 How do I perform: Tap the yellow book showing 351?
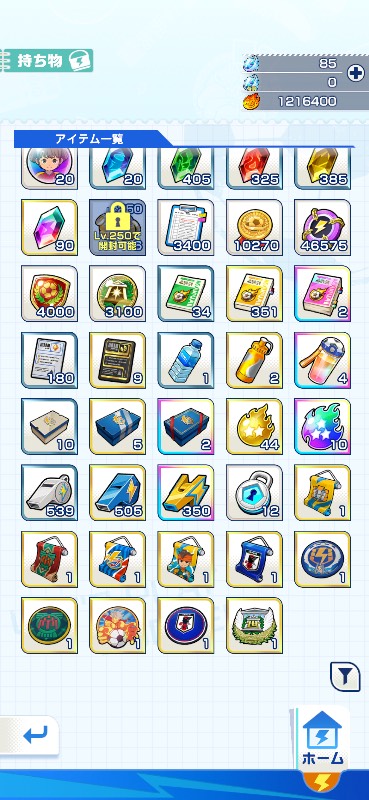[254, 294]
